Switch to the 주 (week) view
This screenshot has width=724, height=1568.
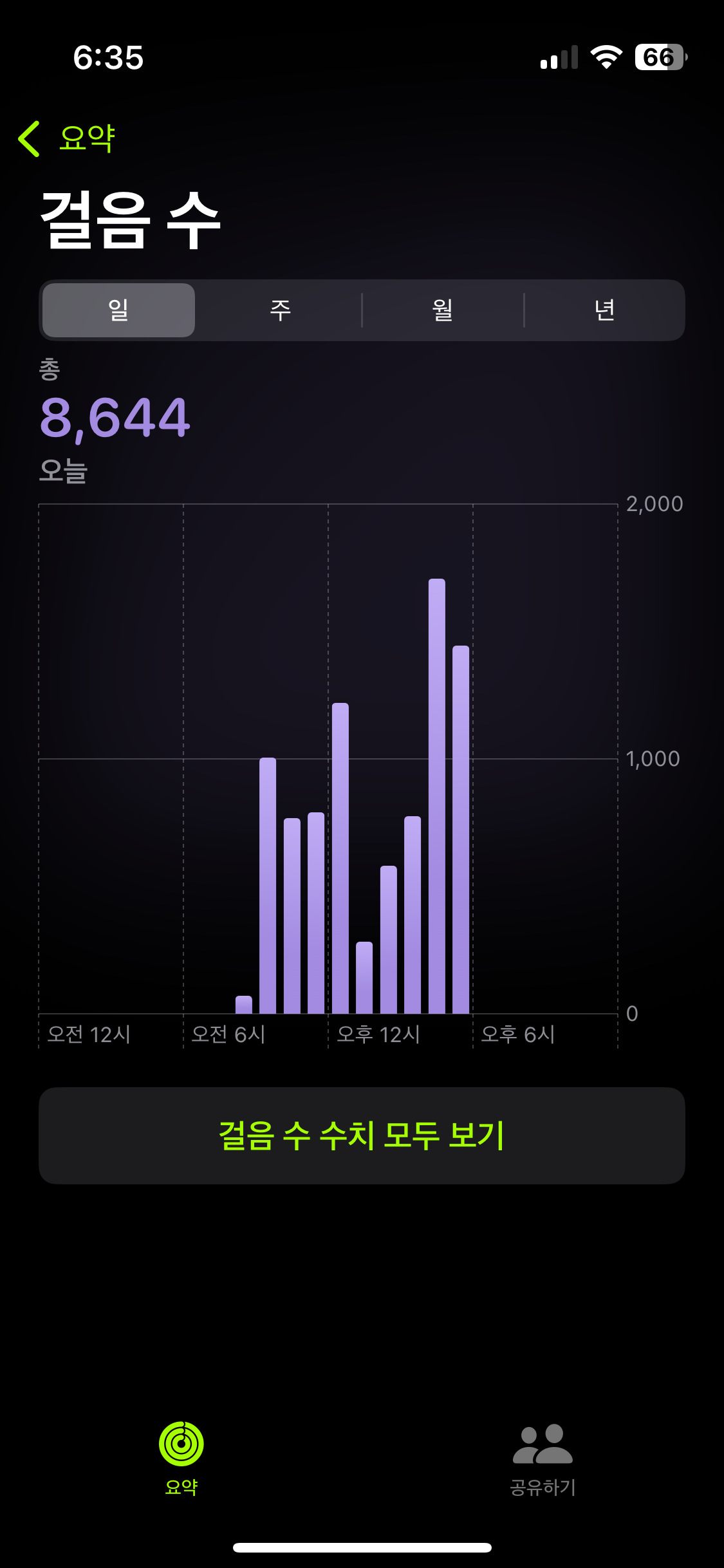pyautogui.click(x=280, y=310)
